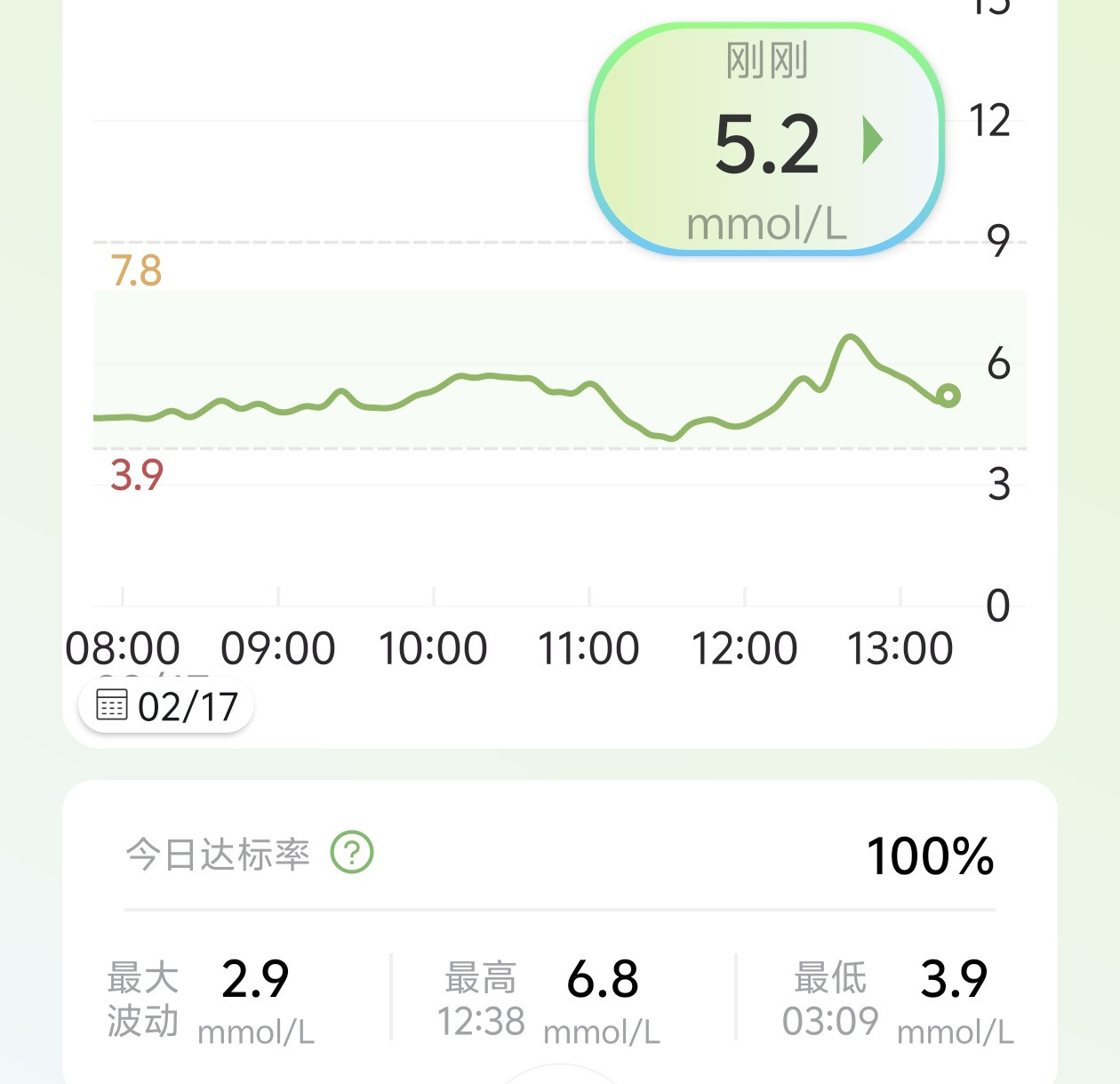Open the current 5.2 mmol/L reading bubble
Viewport: 1120px width, 1084px height.
click(x=765, y=141)
